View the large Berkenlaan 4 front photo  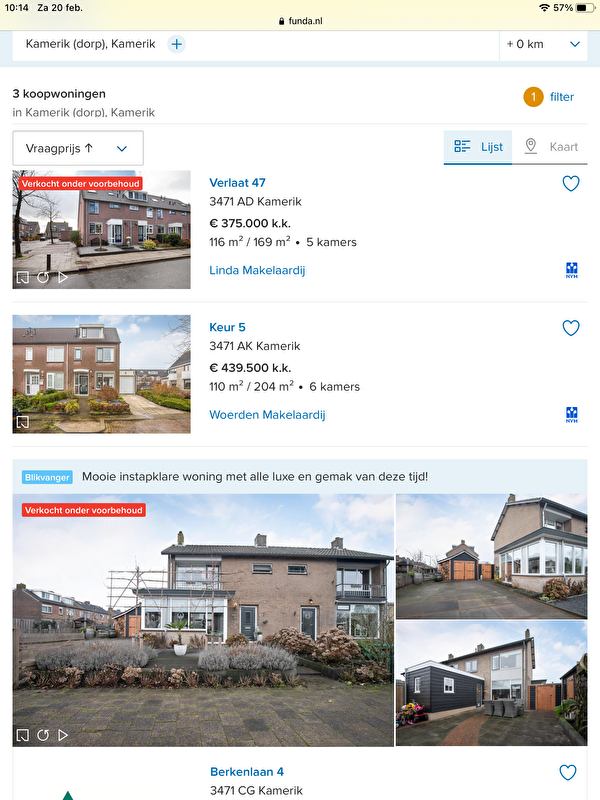tap(203, 620)
